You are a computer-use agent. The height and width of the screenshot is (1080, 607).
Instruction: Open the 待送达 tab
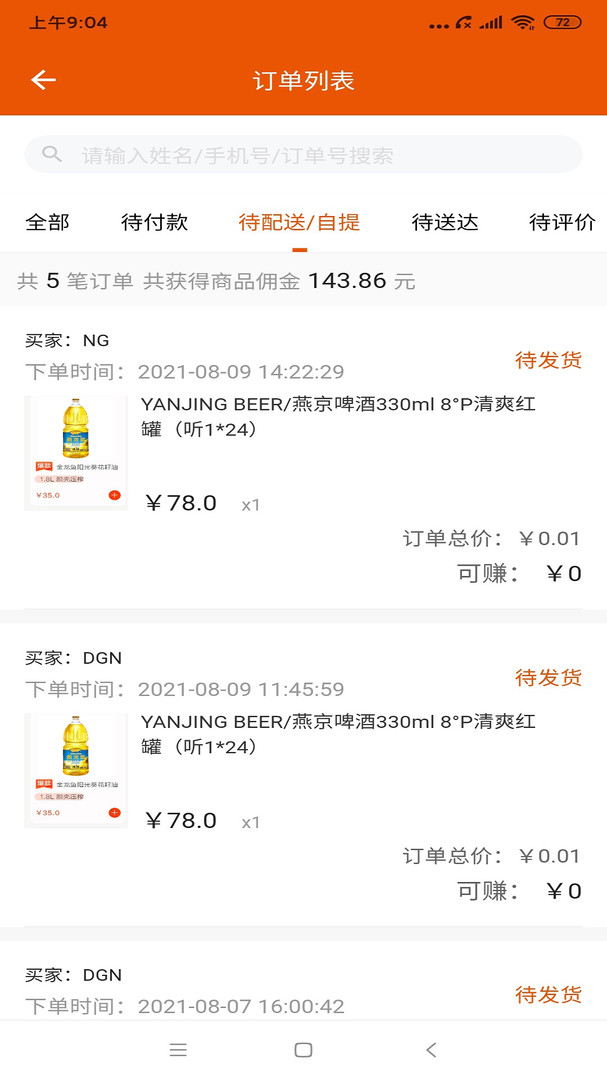pyautogui.click(x=445, y=222)
